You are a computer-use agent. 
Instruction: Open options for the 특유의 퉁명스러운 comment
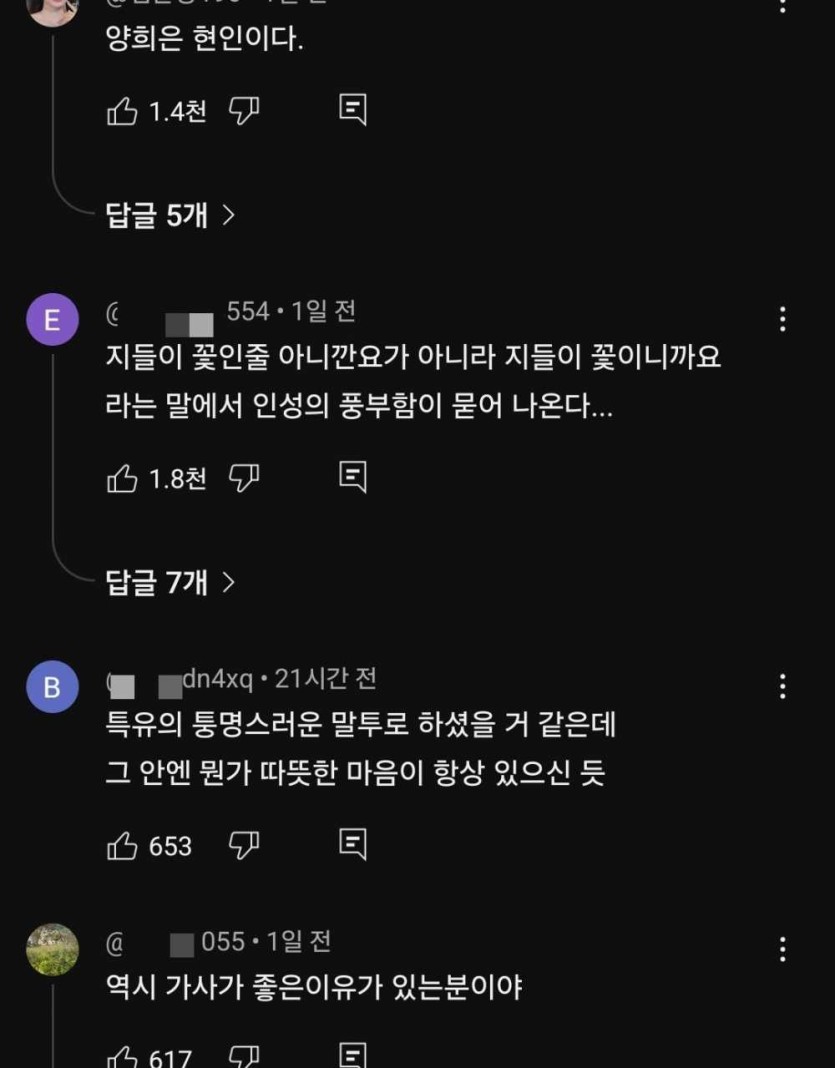[782, 686]
